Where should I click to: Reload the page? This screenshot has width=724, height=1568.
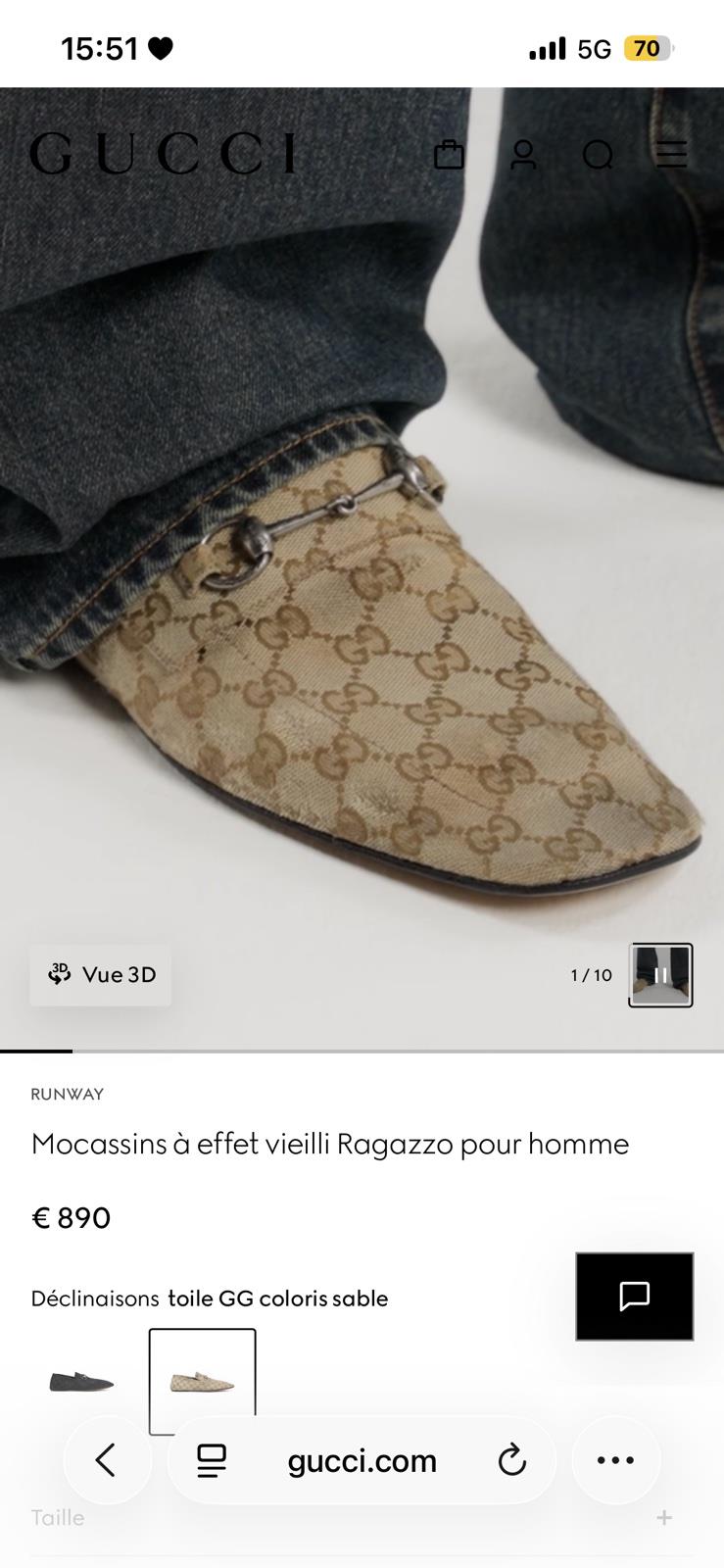pyautogui.click(x=511, y=1460)
